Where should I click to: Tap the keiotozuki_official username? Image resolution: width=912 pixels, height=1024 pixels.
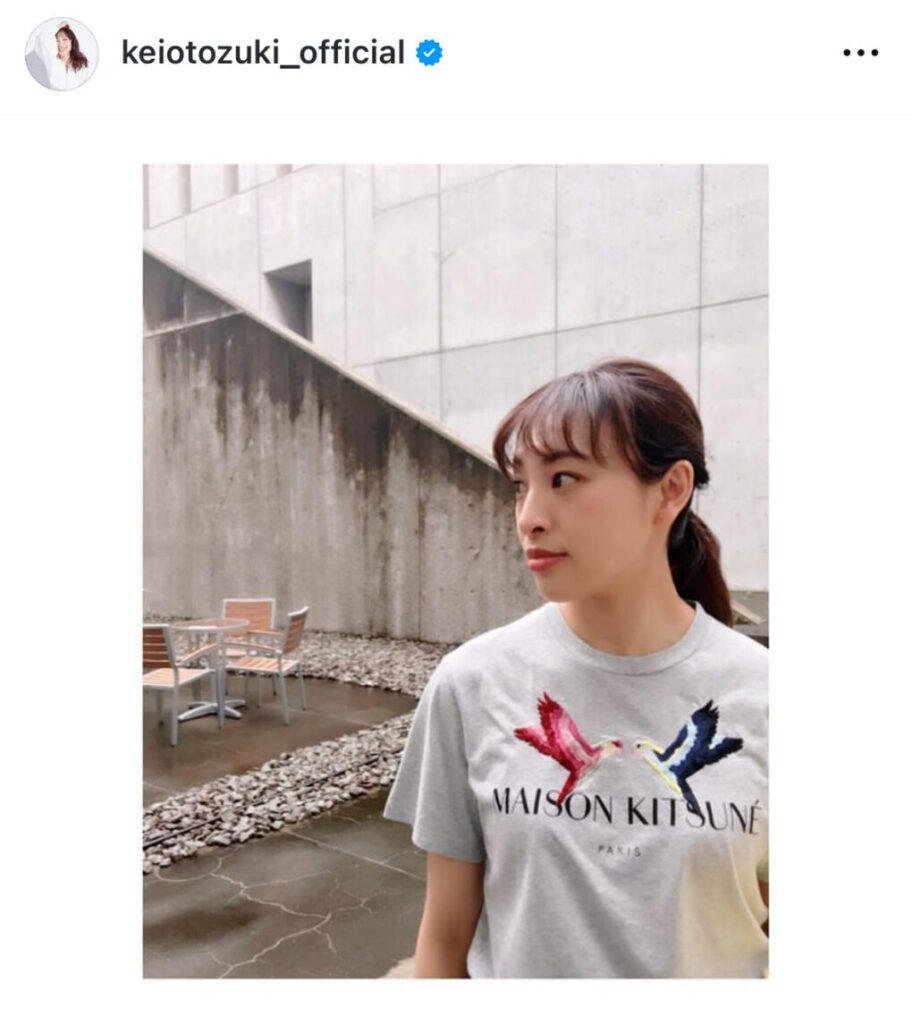pos(263,53)
